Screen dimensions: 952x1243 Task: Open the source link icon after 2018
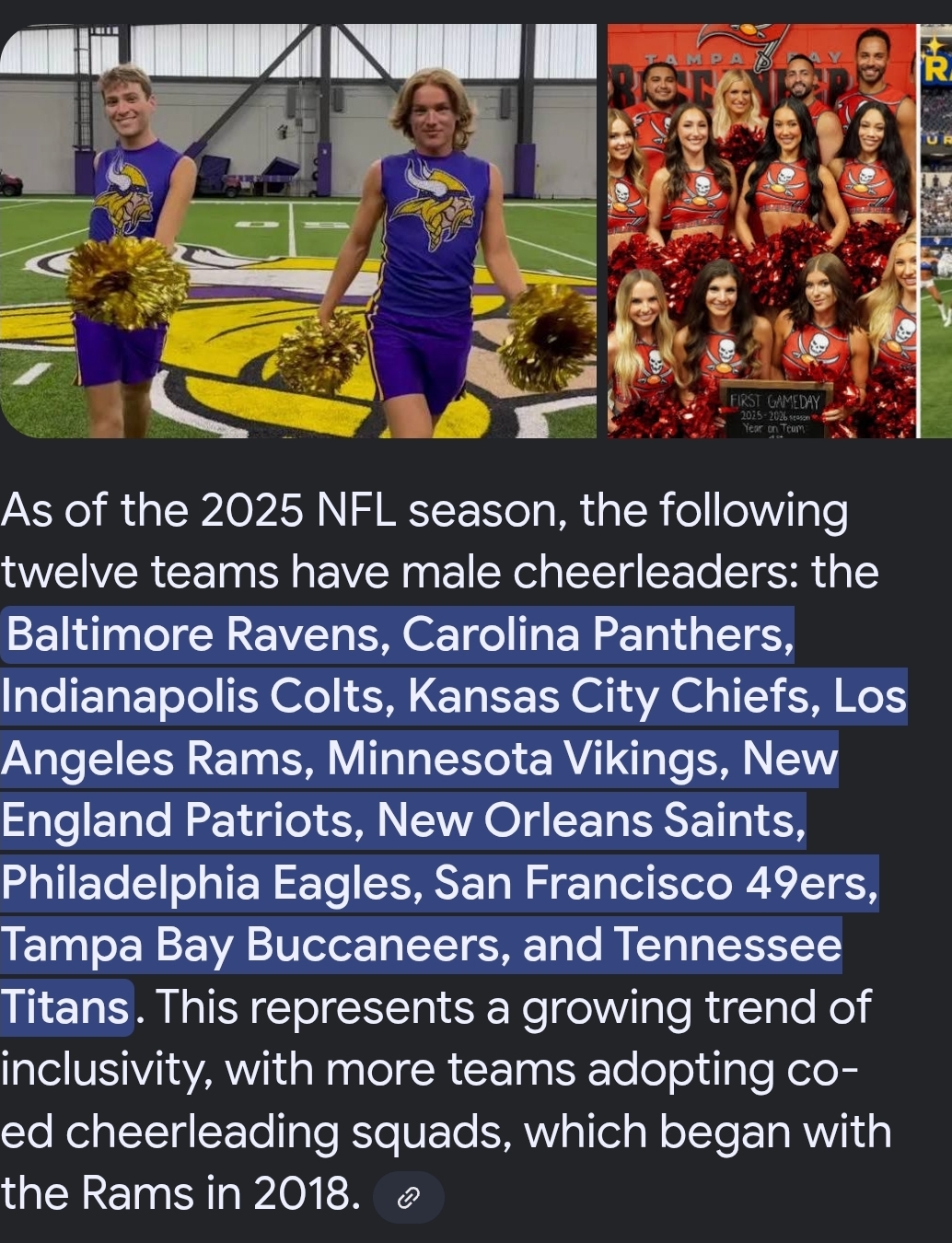408,1197
